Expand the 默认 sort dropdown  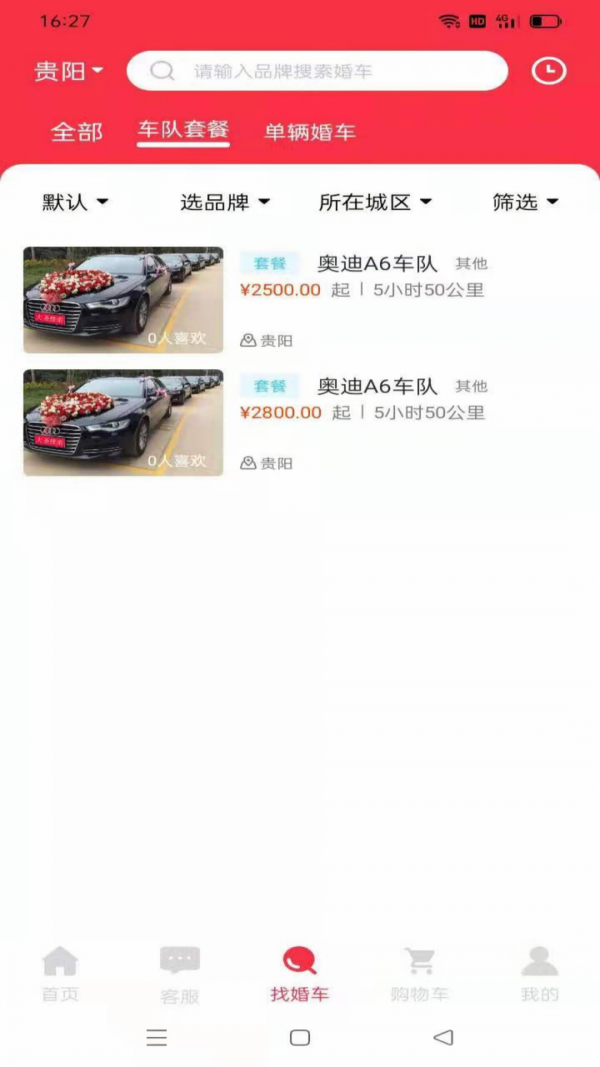[x=75, y=203]
